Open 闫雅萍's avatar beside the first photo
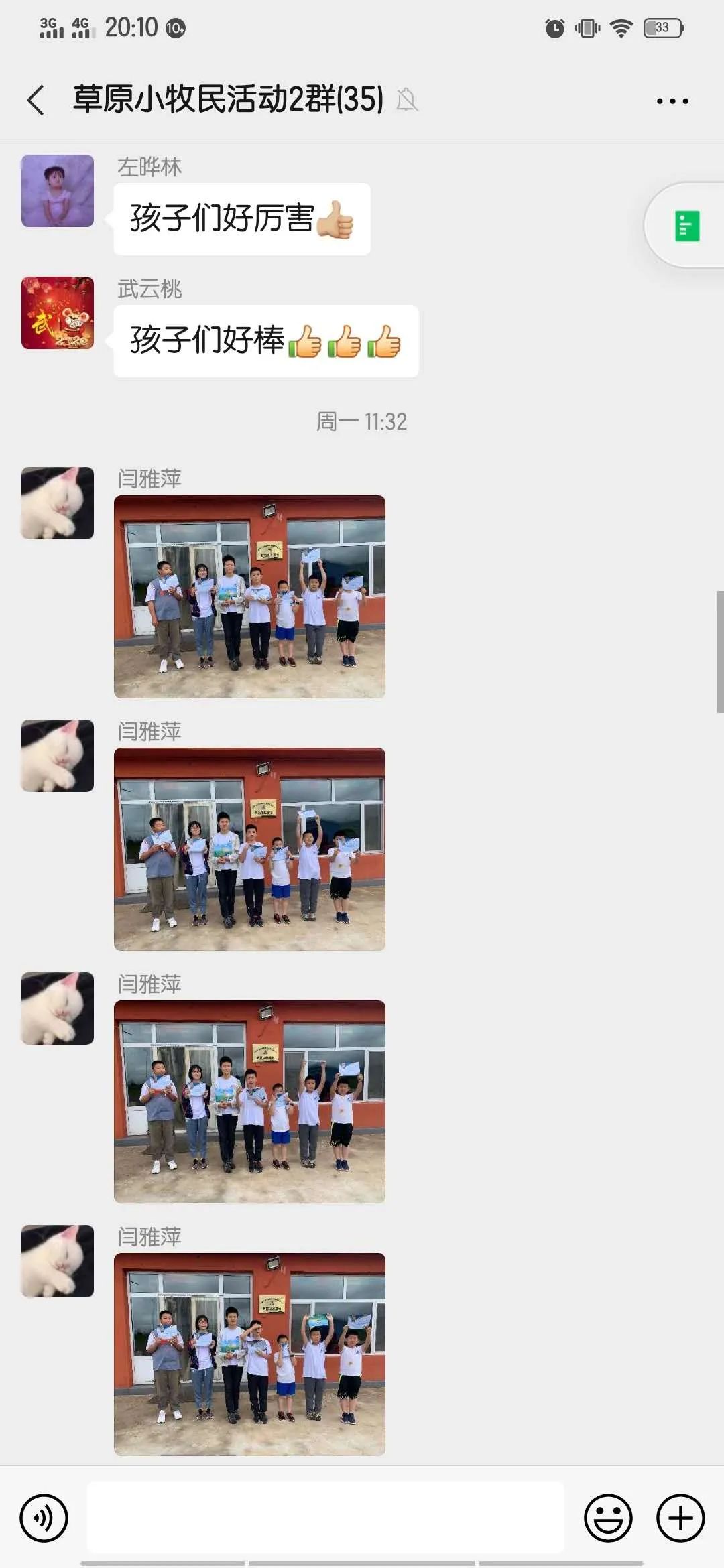Image resolution: width=724 pixels, height=1568 pixels. [58, 503]
